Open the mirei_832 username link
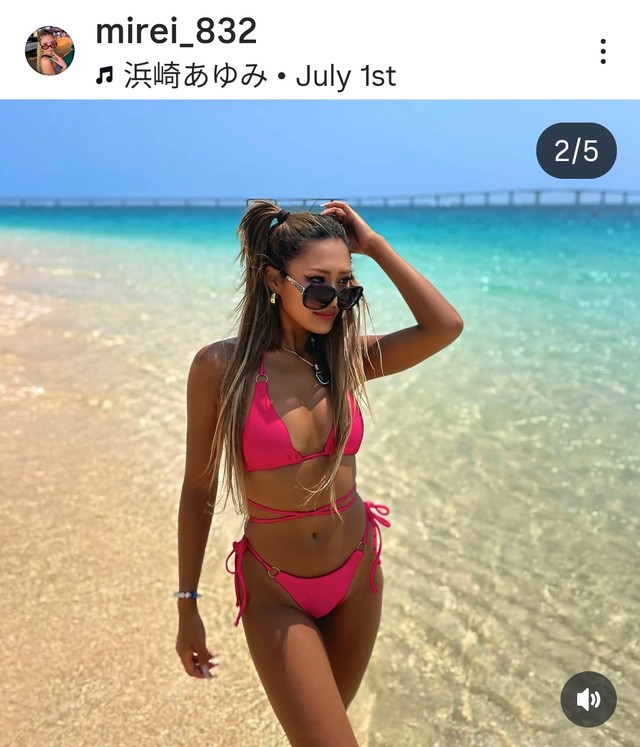This screenshot has width=640, height=747. coord(176,31)
